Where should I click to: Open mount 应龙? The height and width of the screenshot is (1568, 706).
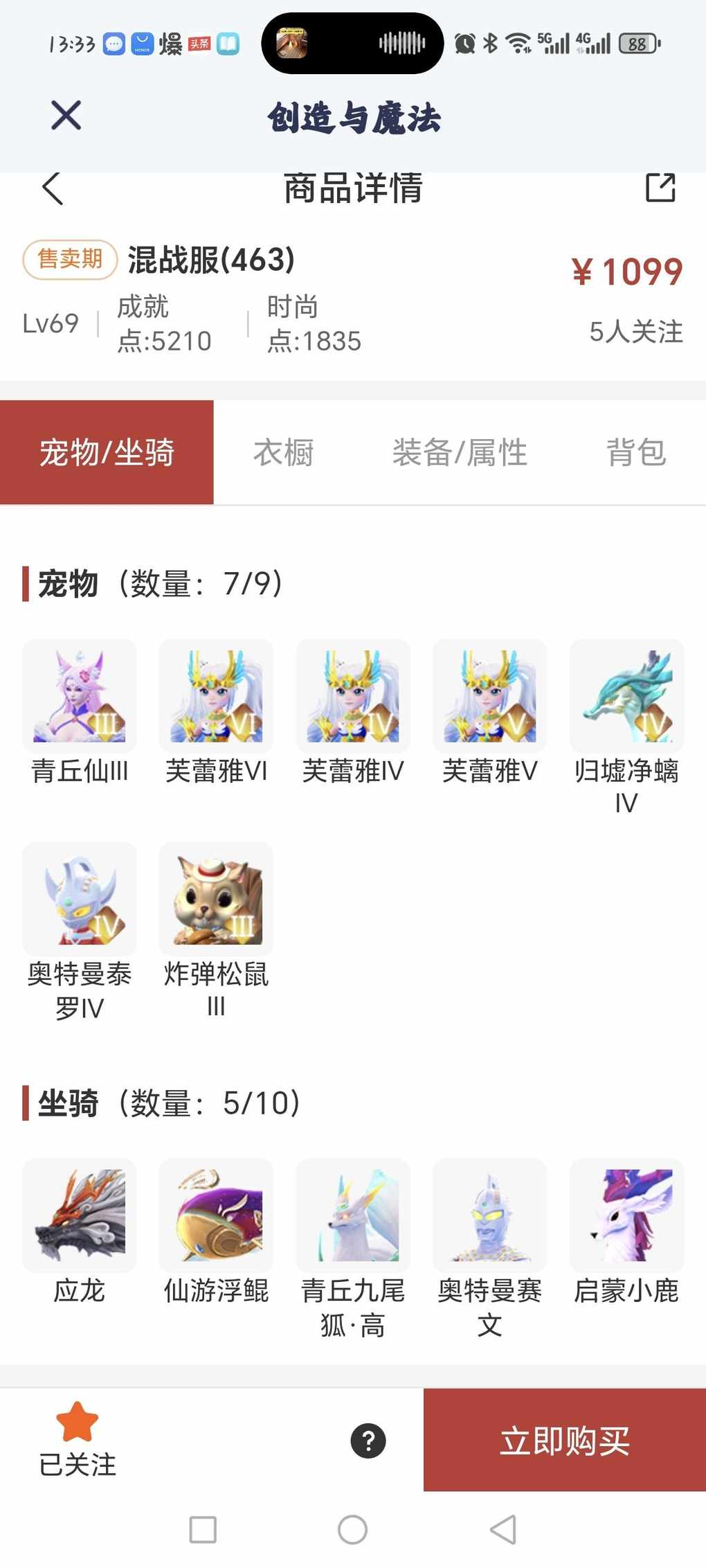click(80, 1215)
